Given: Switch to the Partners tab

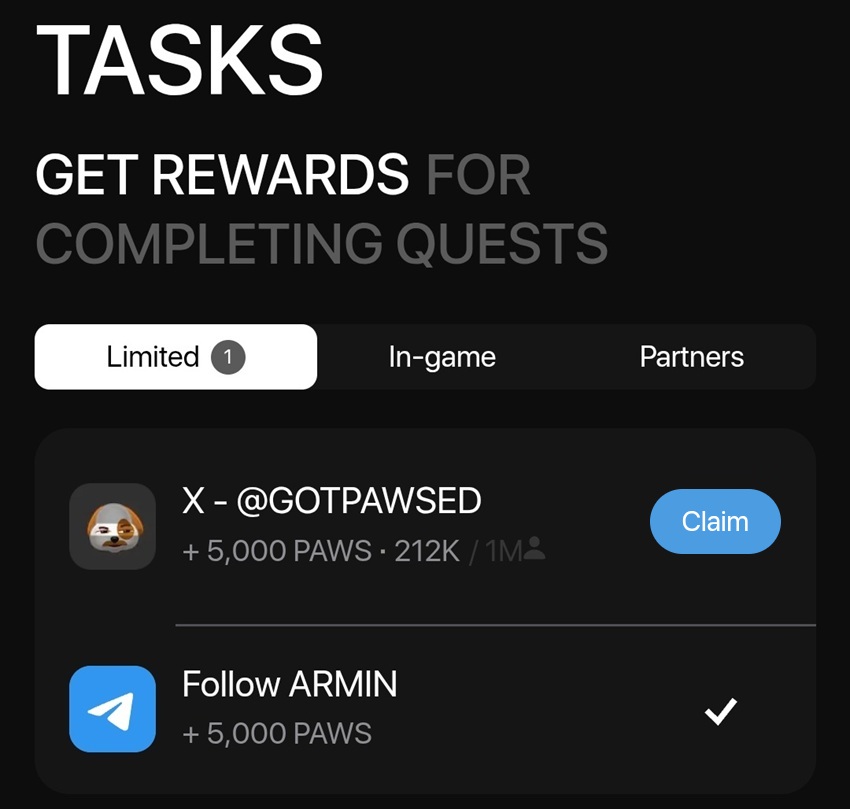Looking at the screenshot, I should (691, 357).
